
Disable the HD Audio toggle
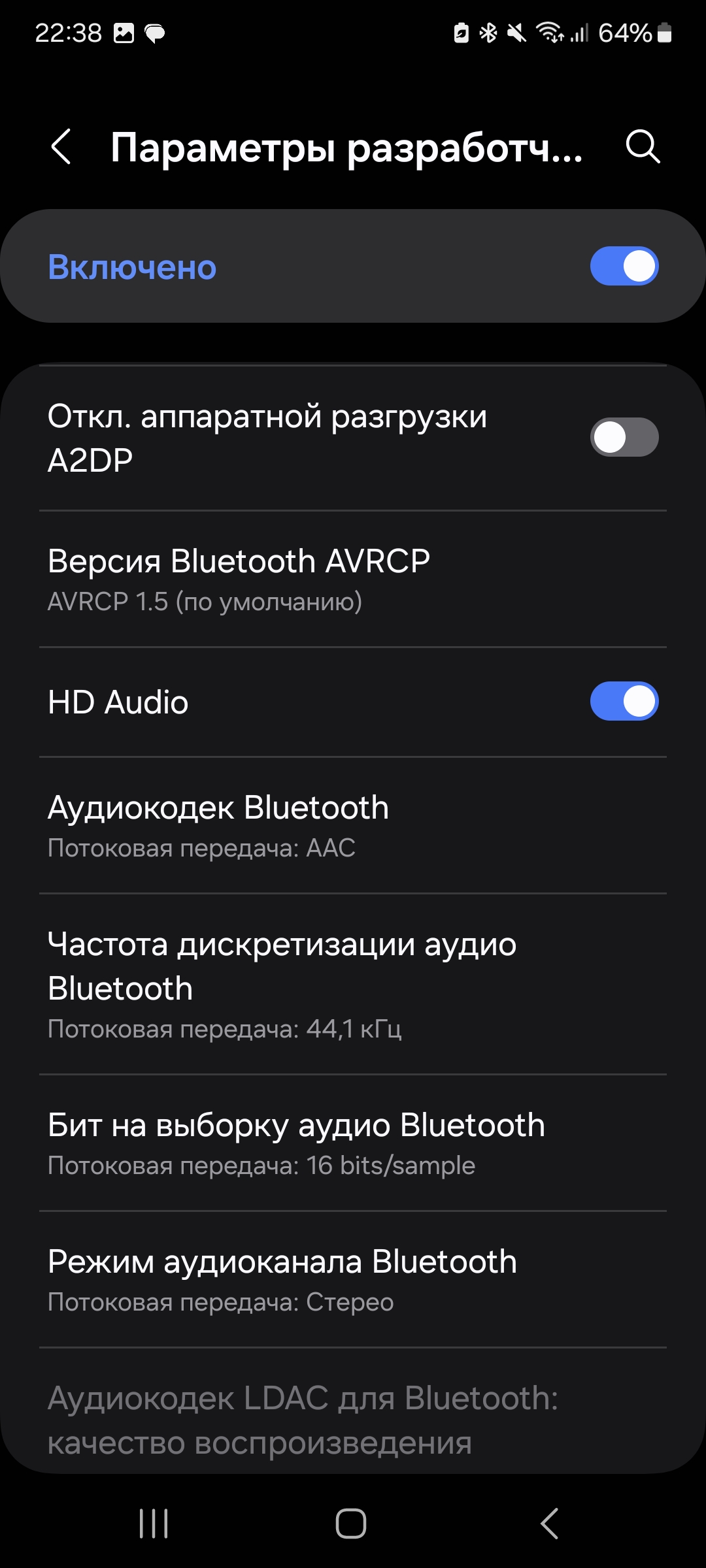coord(624,701)
